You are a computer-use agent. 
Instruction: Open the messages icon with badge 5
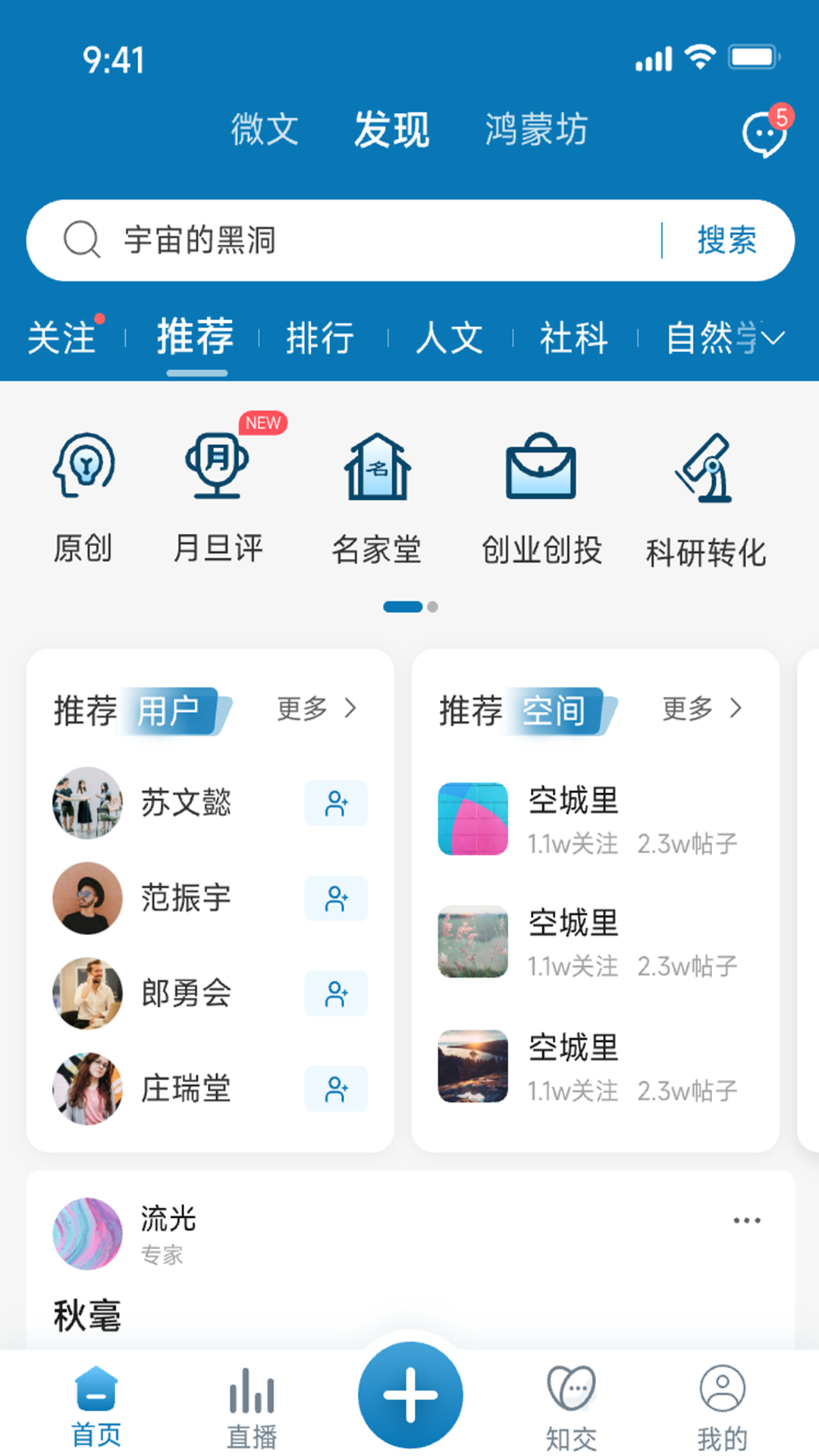tap(764, 133)
